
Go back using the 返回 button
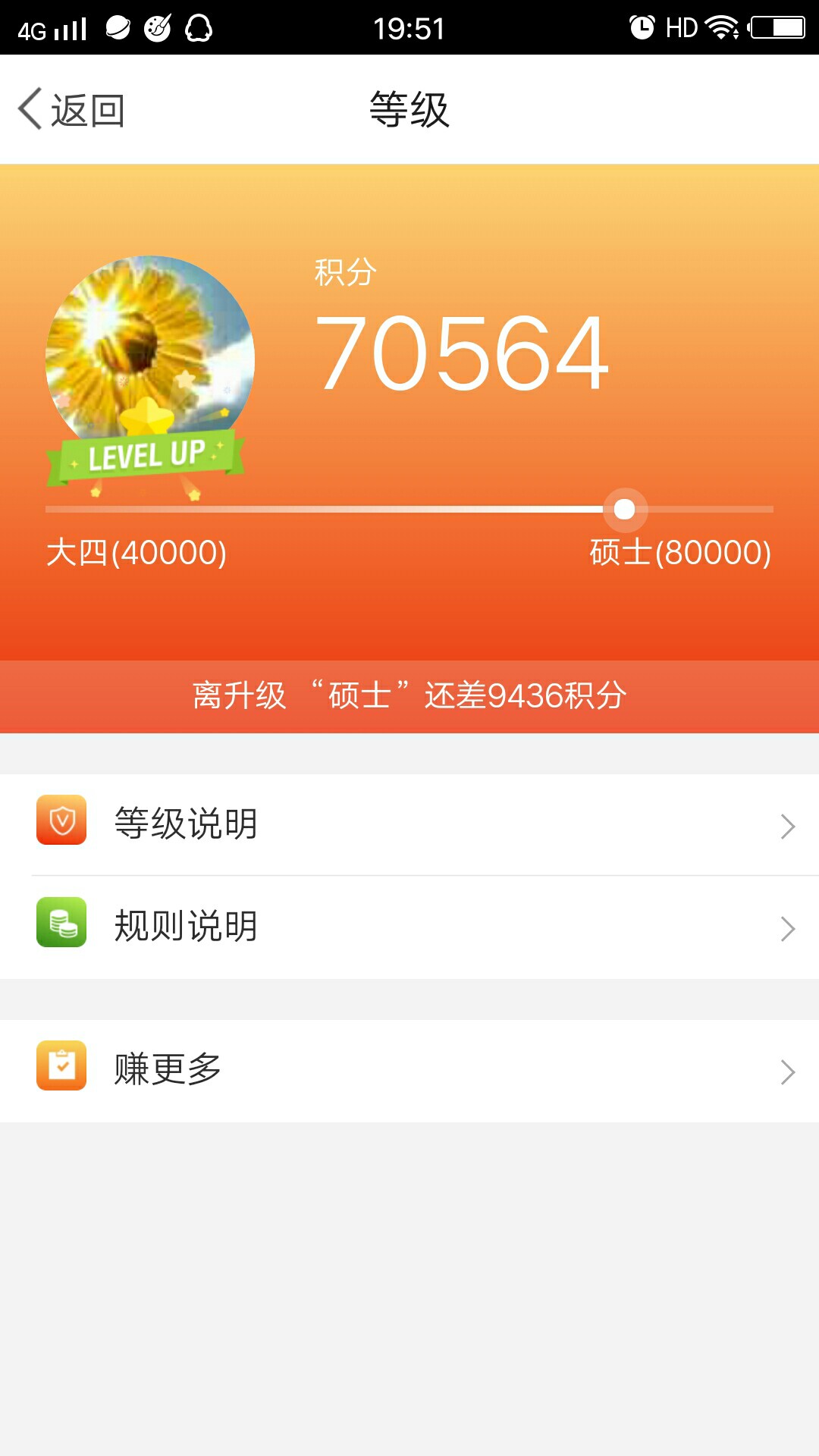(71, 110)
